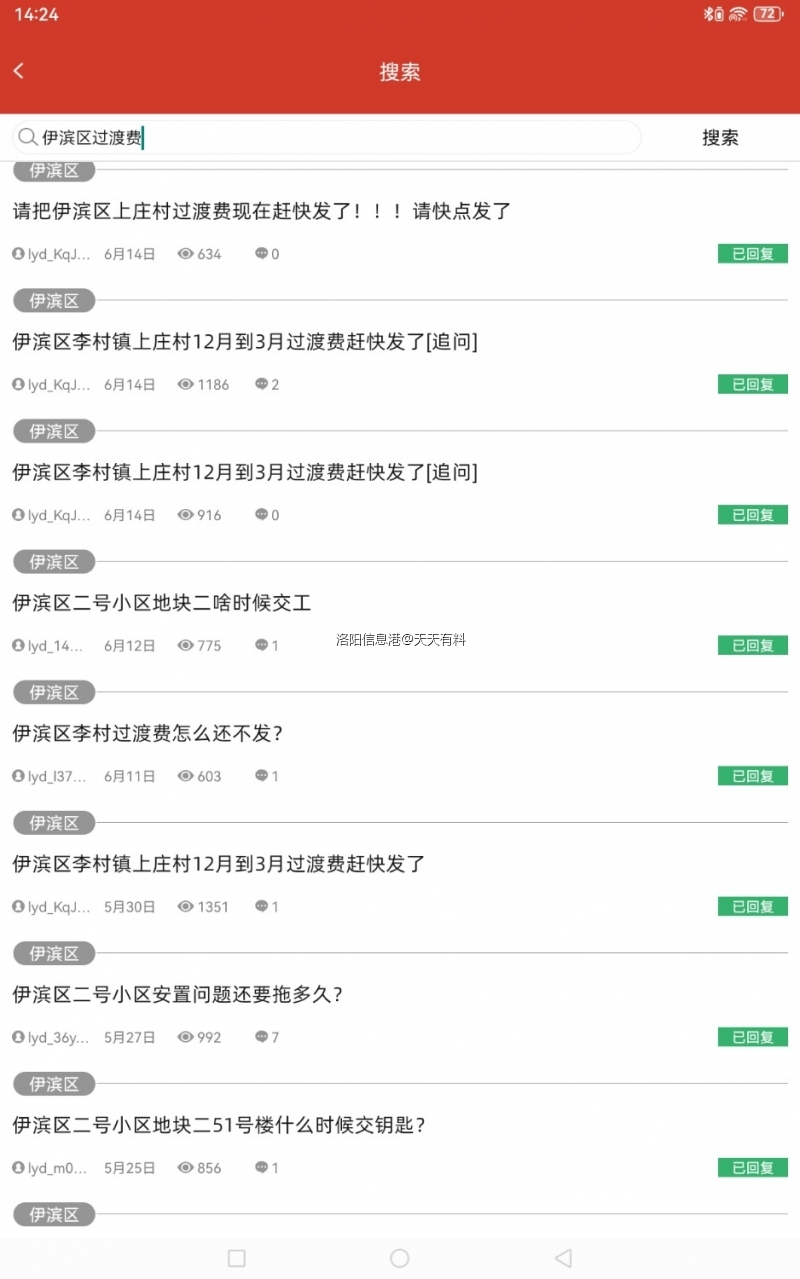Click the Bluetooth icon in the status bar
The height and width of the screenshot is (1279, 800).
pos(708,13)
